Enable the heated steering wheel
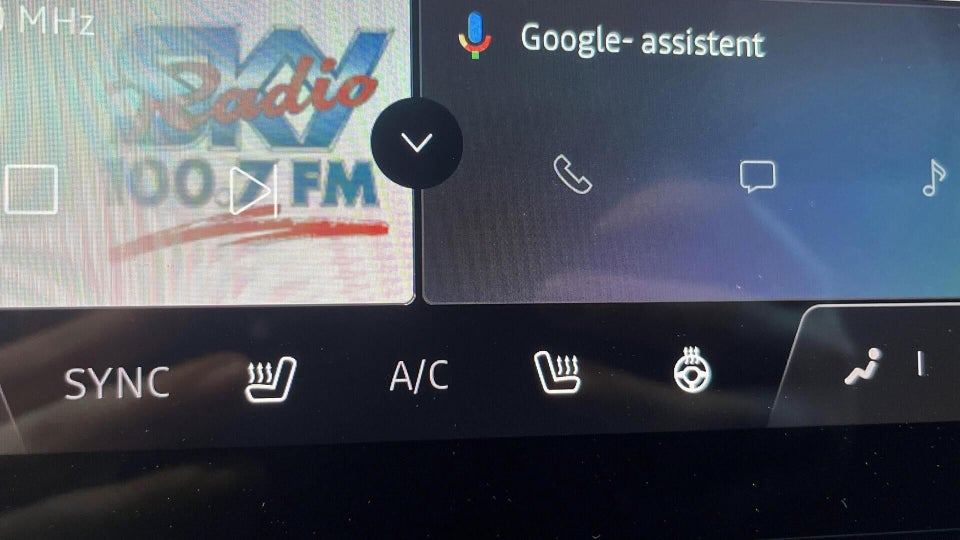Viewport: 960px width, 540px height. [691, 371]
